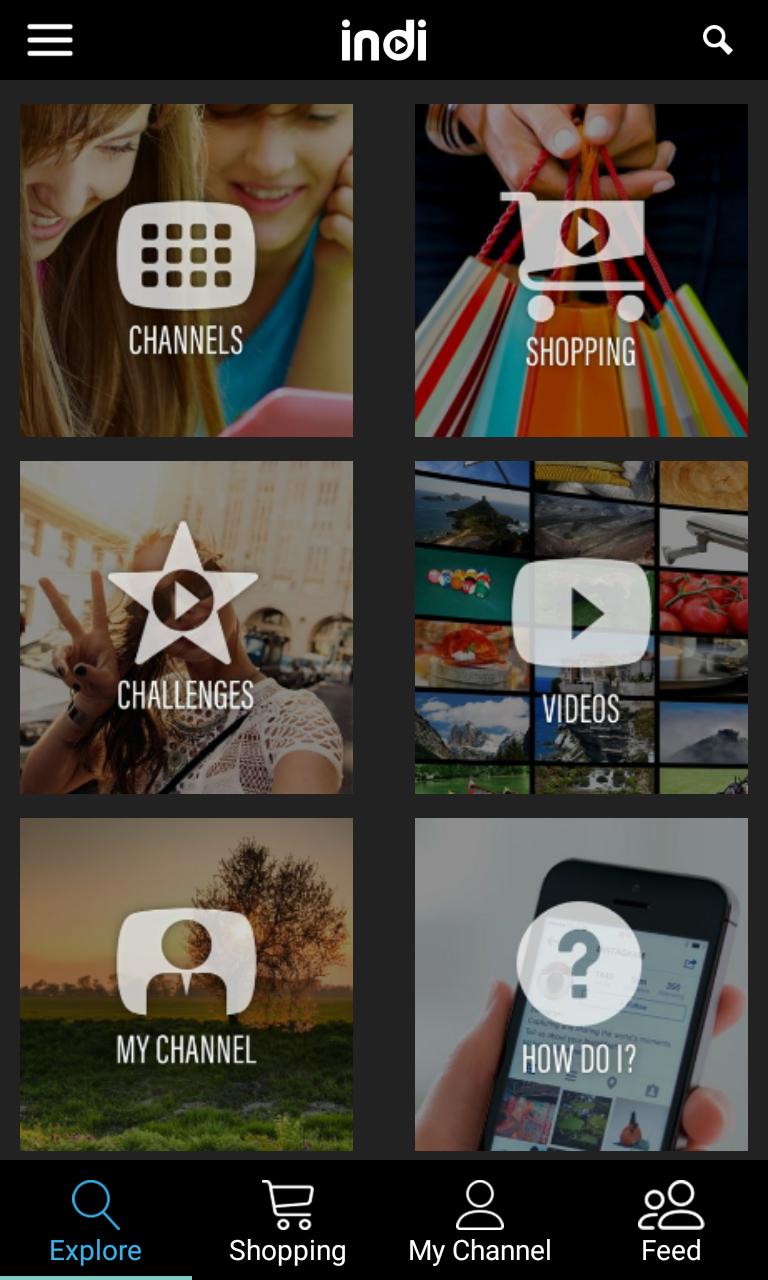Switch to the Feed tab

click(x=671, y=1220)
